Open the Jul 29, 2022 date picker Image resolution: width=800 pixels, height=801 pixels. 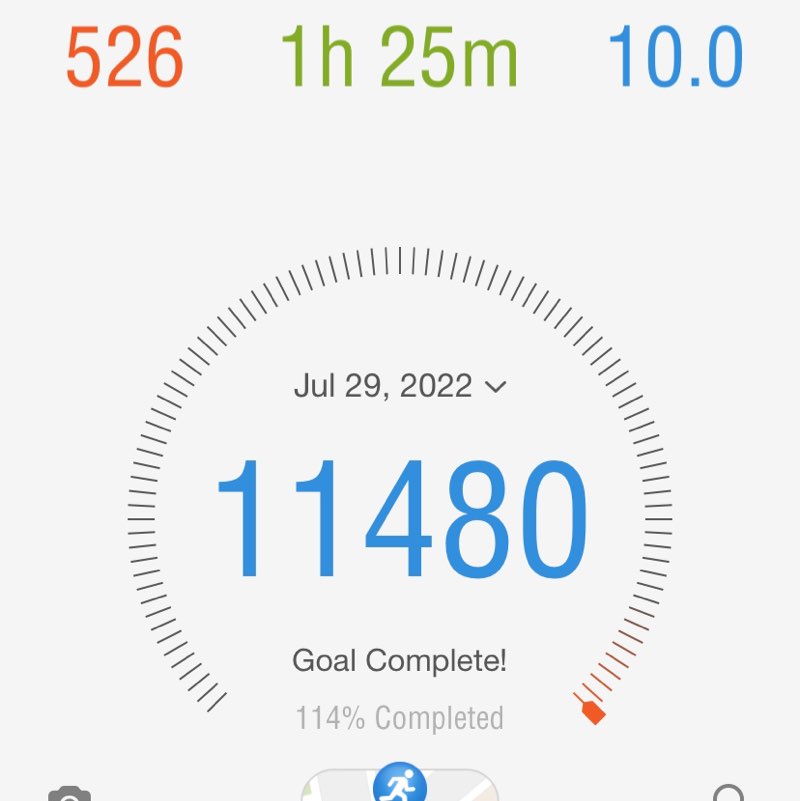(400, 386)
